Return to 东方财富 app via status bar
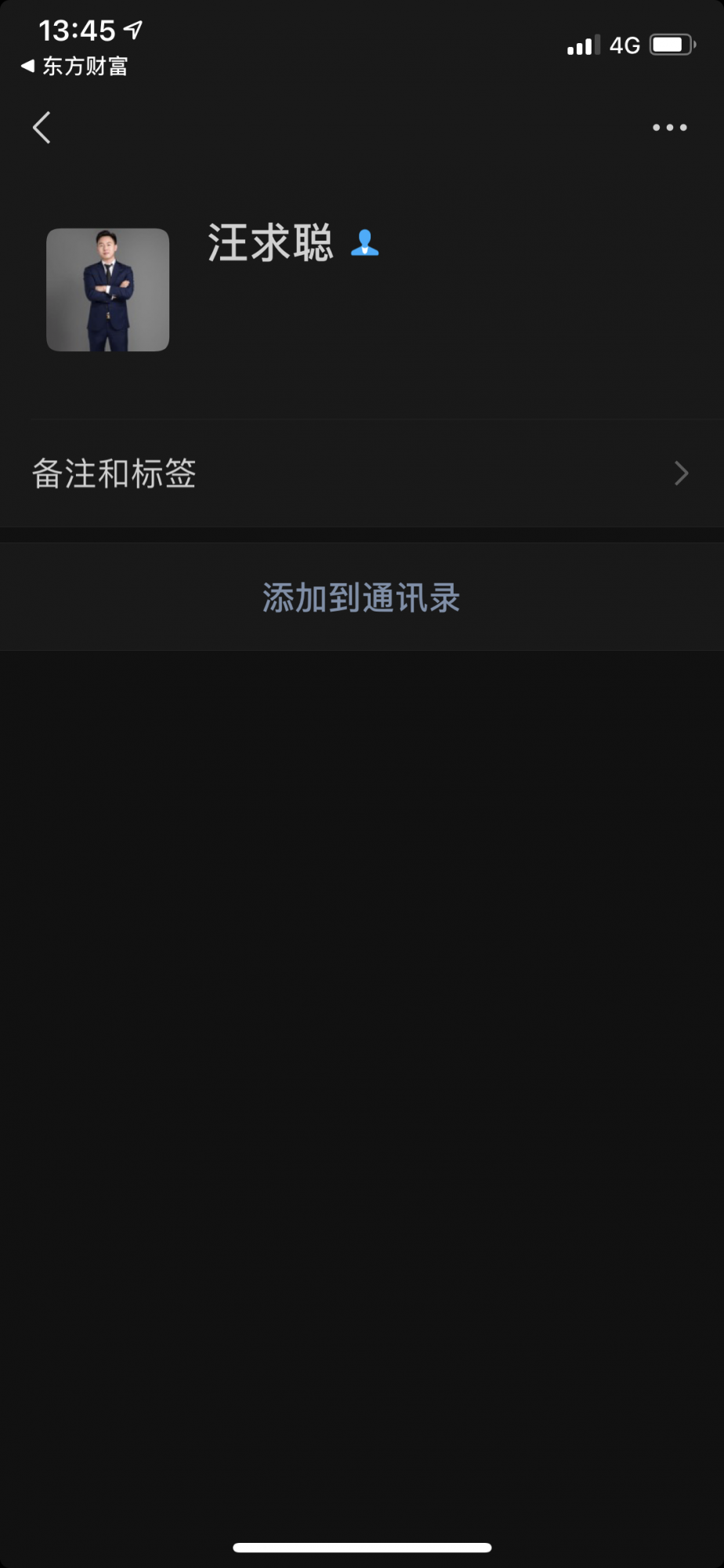Image resolution: width=724 pixels, height=1568 pixels. (75, 67)
